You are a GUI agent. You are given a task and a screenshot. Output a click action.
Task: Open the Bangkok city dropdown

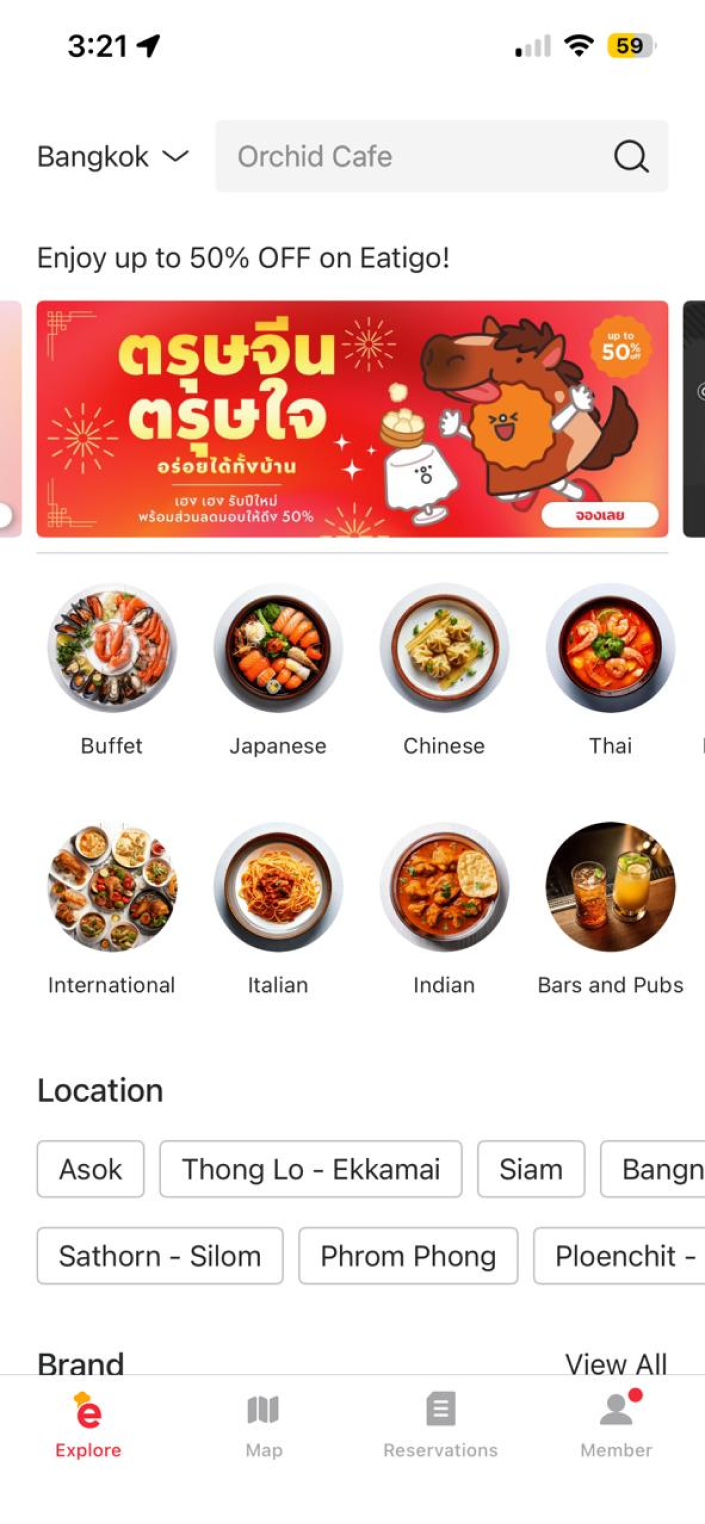point(112,157)
